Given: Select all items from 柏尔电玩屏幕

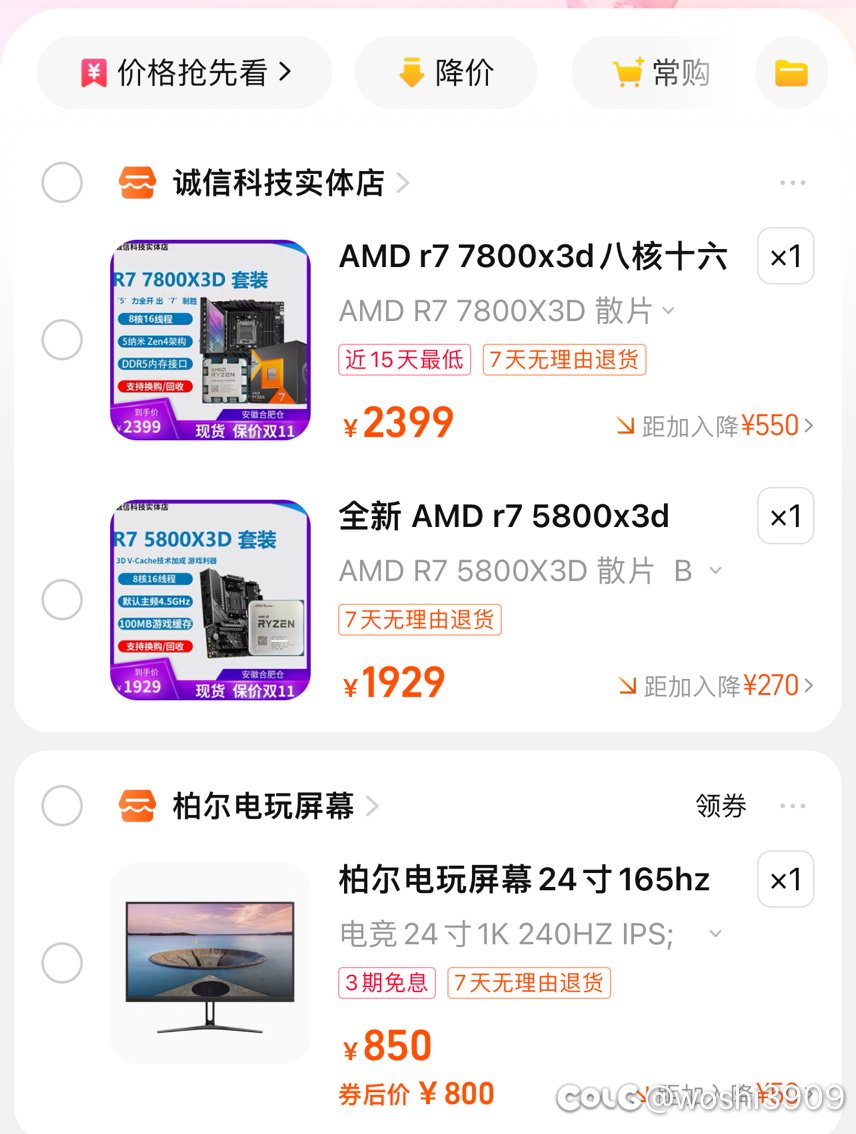Looking at the screenshot, I should pos(62,806).
